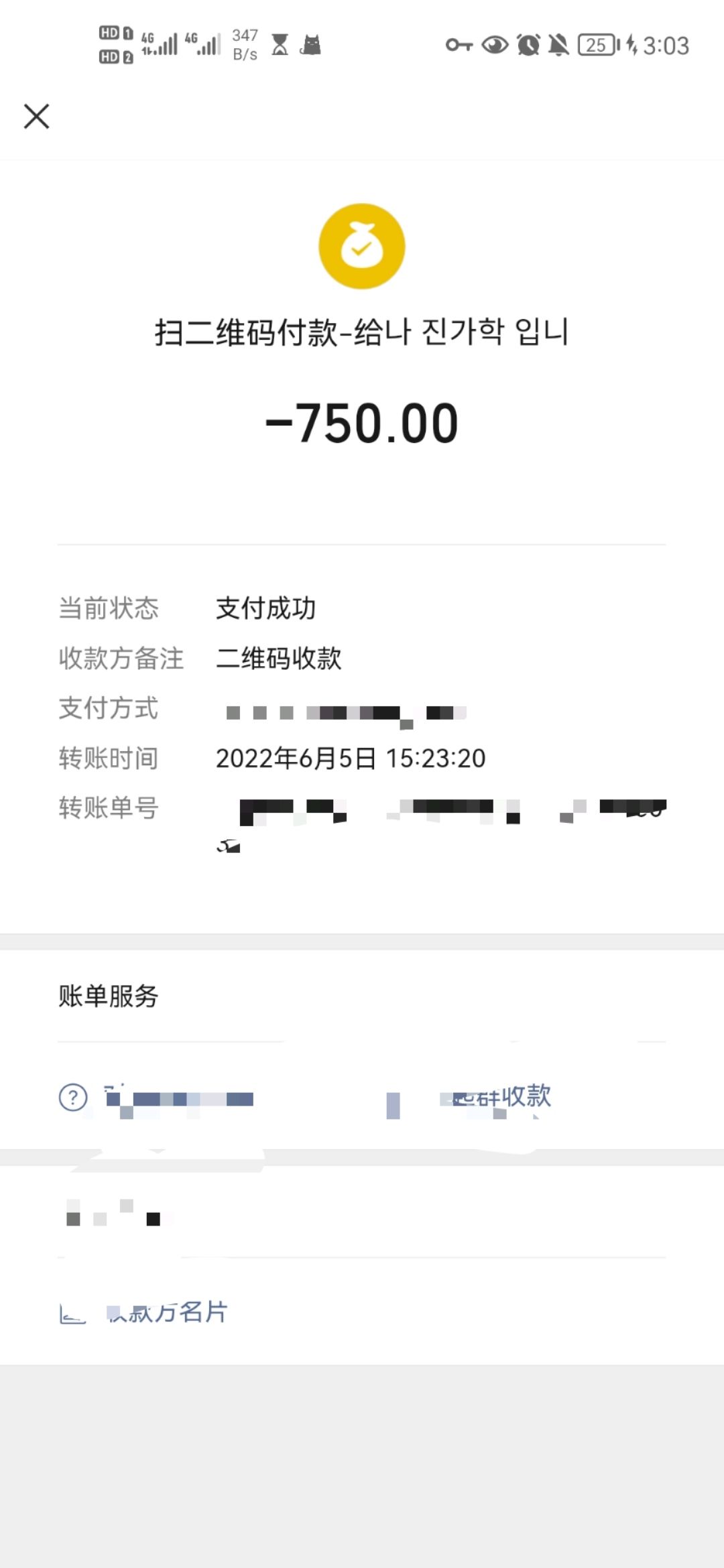Click the yellow money bag success icon
Image resolution: width=724 pixels, height=1568 pixels.
click(x=362, y=247)
